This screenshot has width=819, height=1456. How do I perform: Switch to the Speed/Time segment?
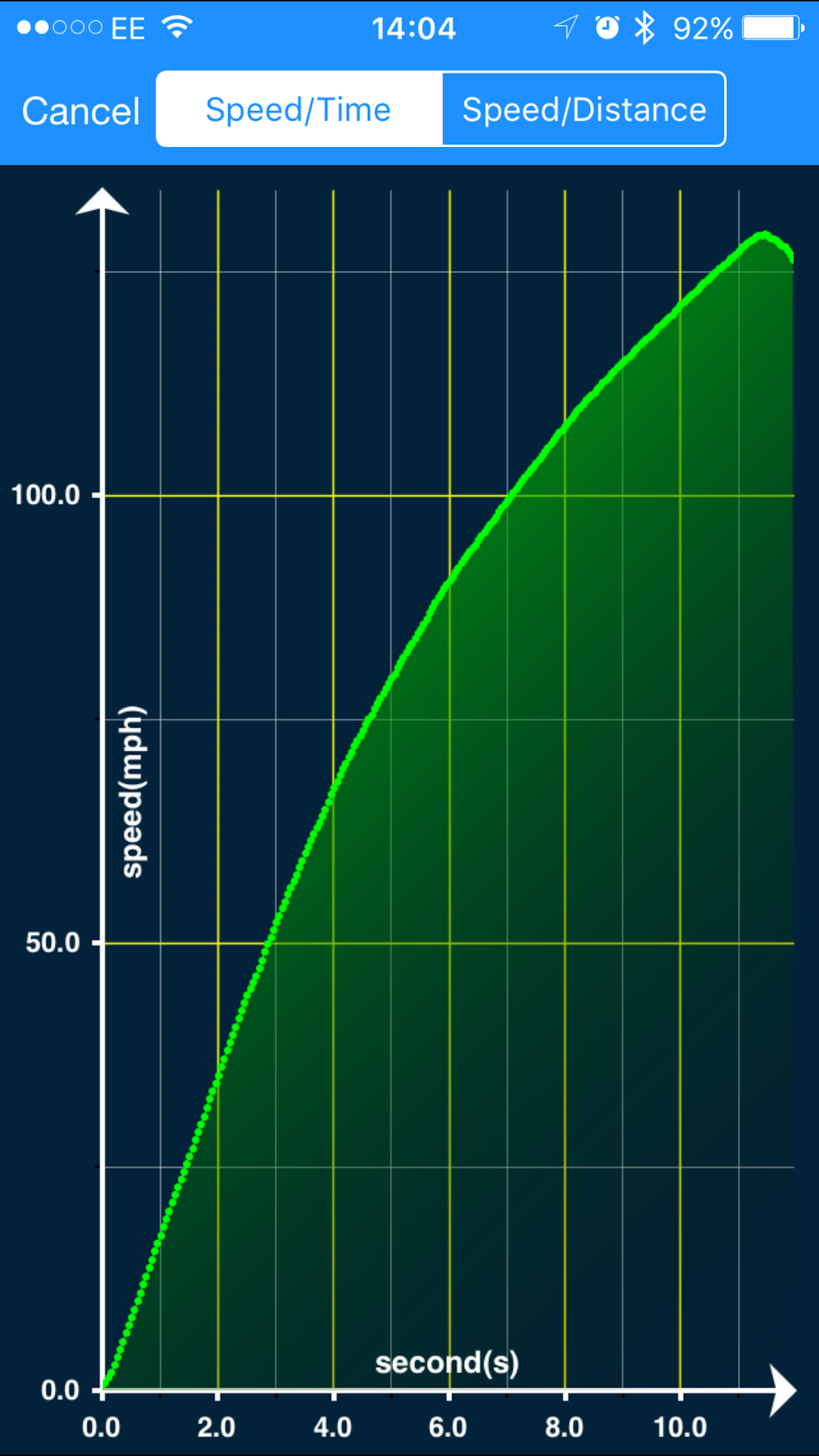(299, 109)
